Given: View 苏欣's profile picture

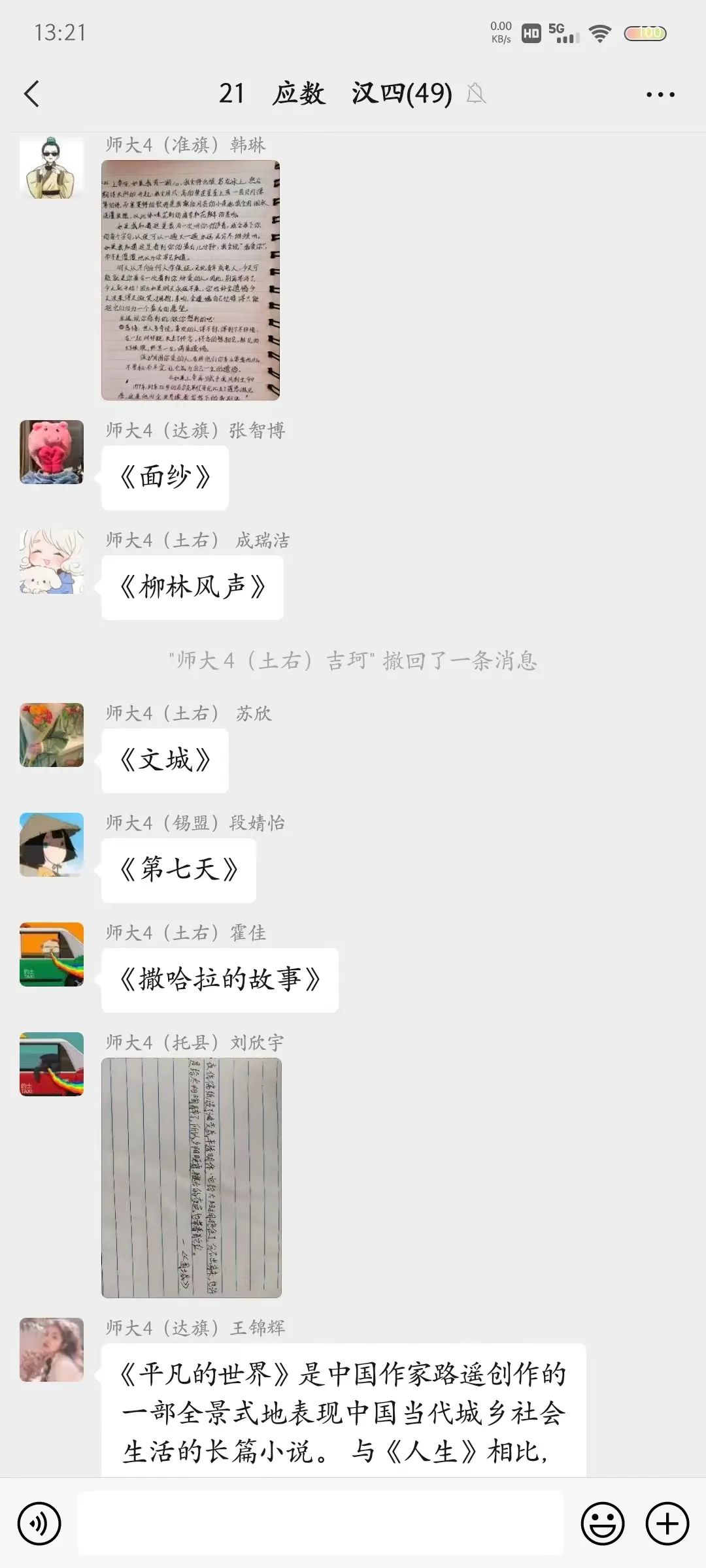Looking at the screenshot, I should pyautogui.click(x=52, y=735).
